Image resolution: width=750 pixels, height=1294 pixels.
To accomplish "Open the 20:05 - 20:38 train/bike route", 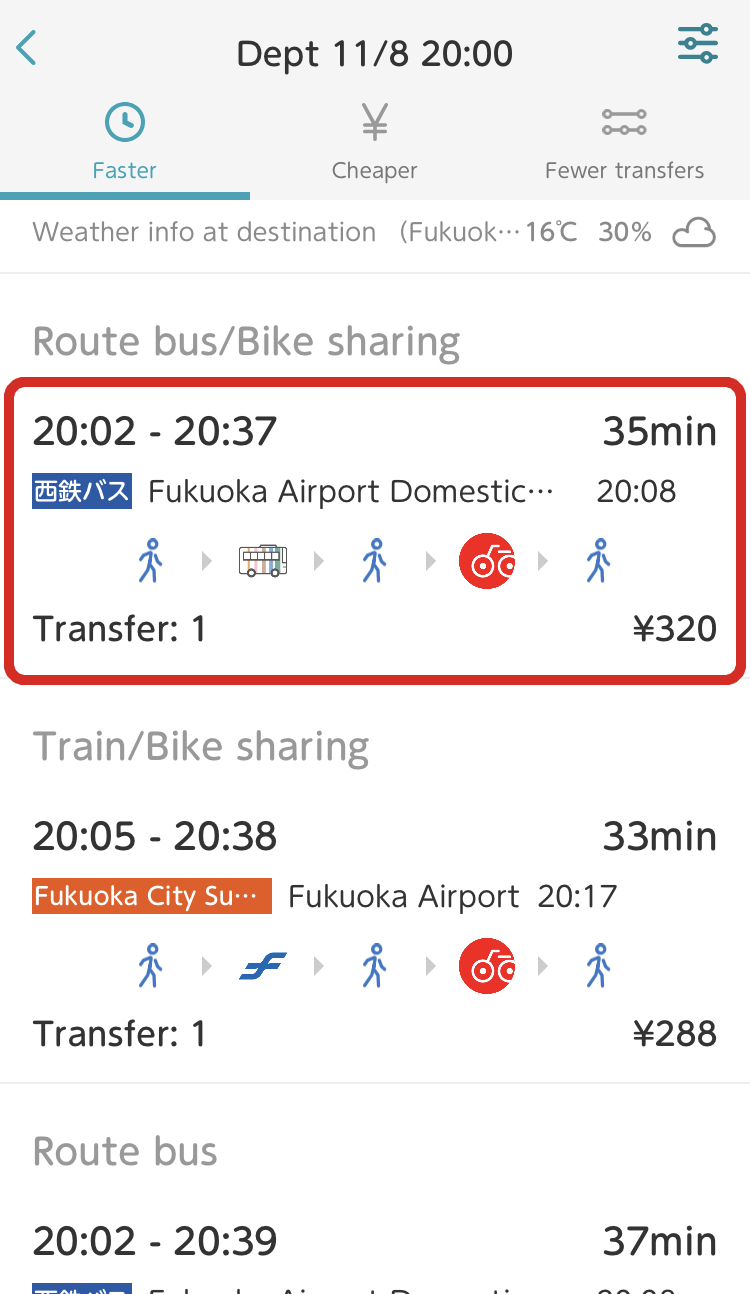I will pyautogui.click(x=375, y=935).
